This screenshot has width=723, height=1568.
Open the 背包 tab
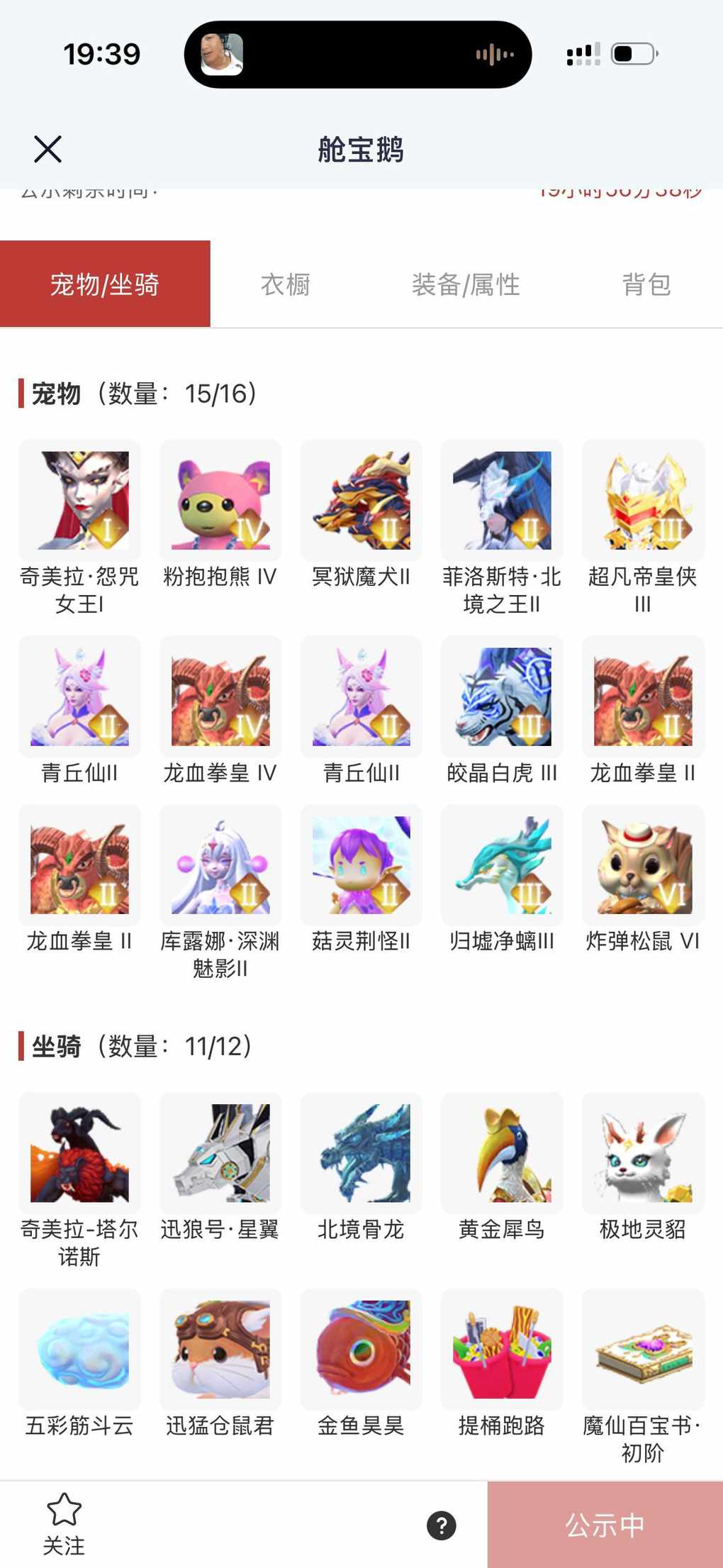pyautogui.click(x=646, y=284)
